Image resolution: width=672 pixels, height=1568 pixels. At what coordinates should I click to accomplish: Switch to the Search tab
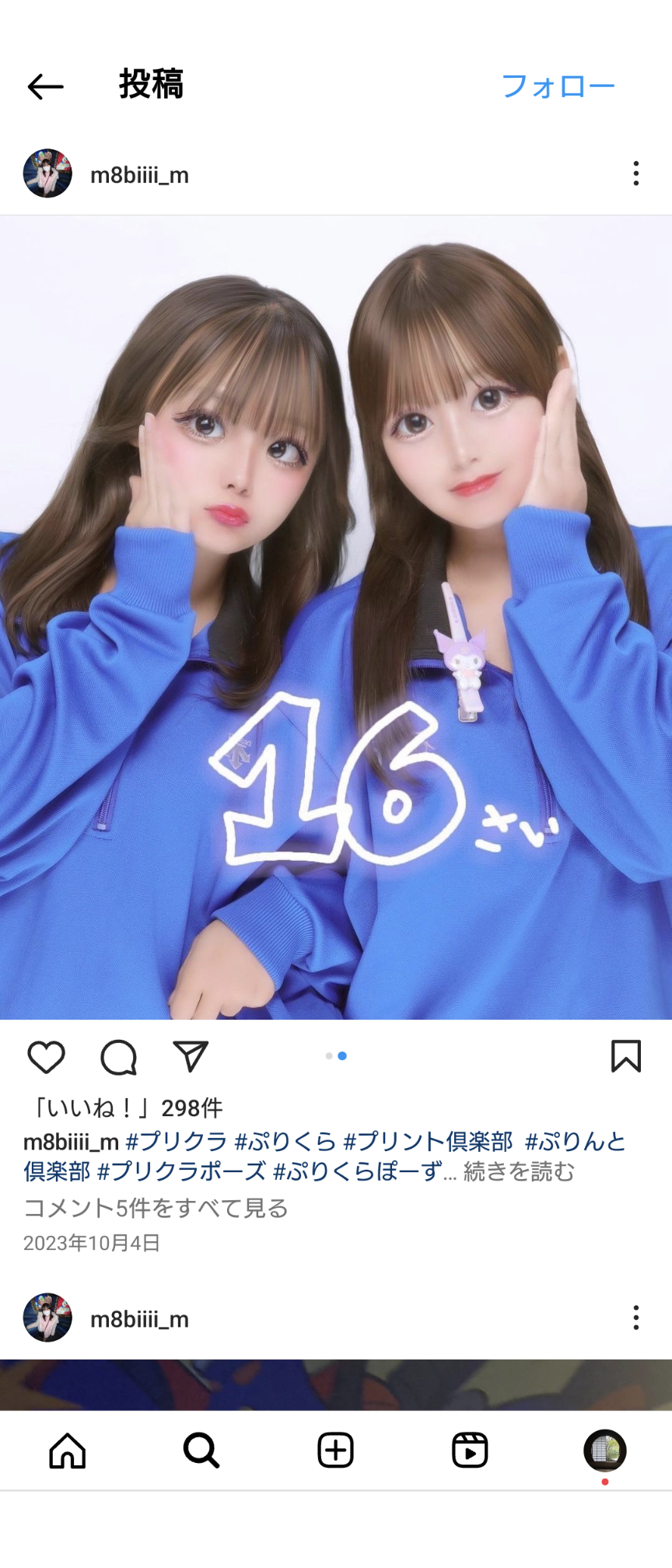click(x=201, y=1451)
